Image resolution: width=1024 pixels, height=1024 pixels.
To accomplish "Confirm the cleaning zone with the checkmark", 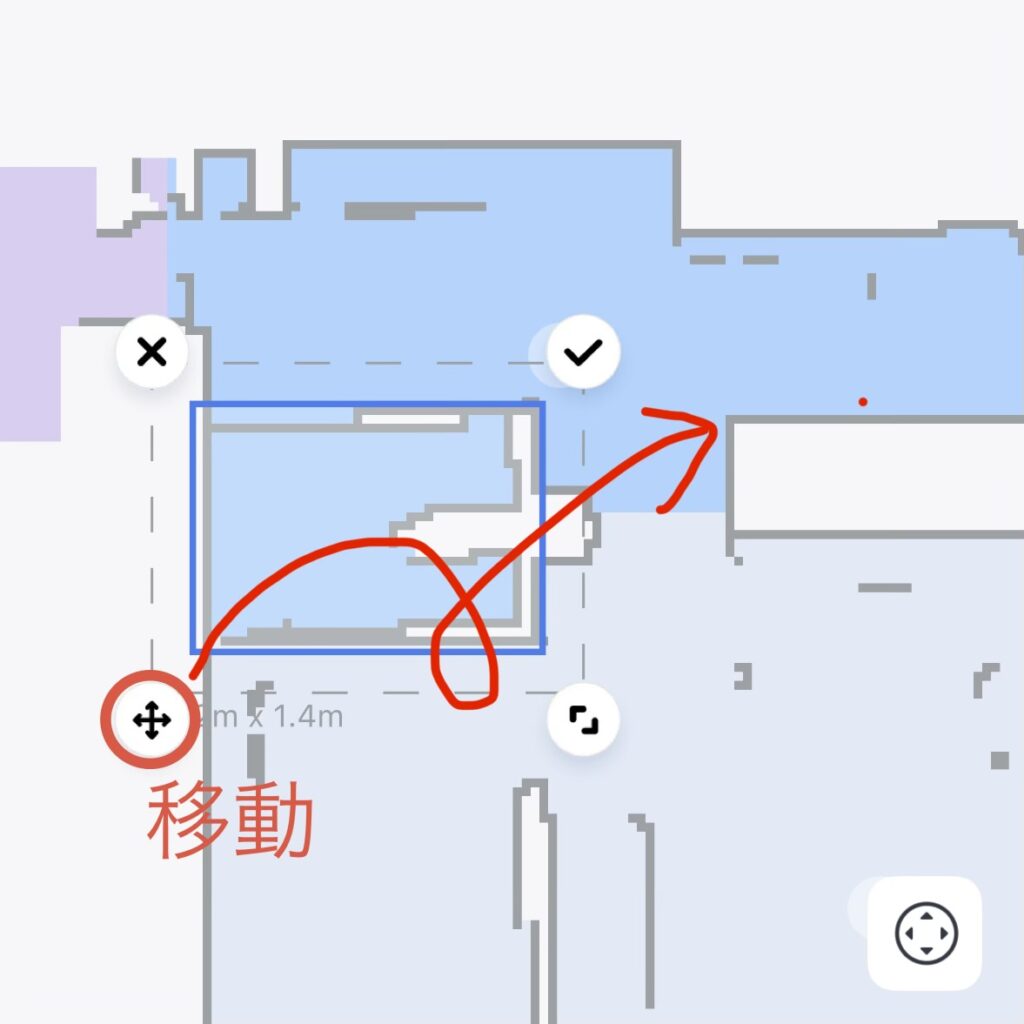I will pyautogui.click(x=583, y=352).
